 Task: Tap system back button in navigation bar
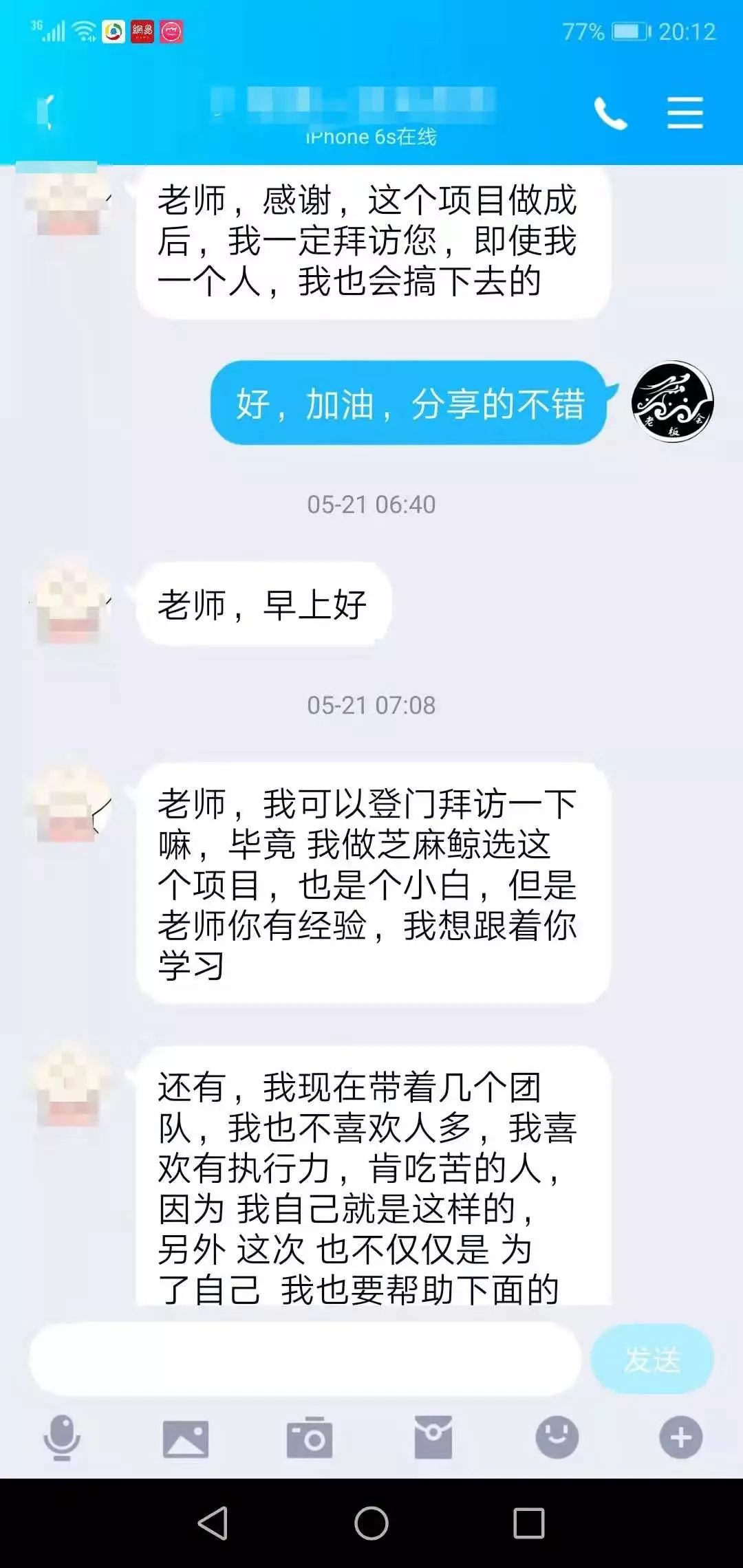(213, 1523)
